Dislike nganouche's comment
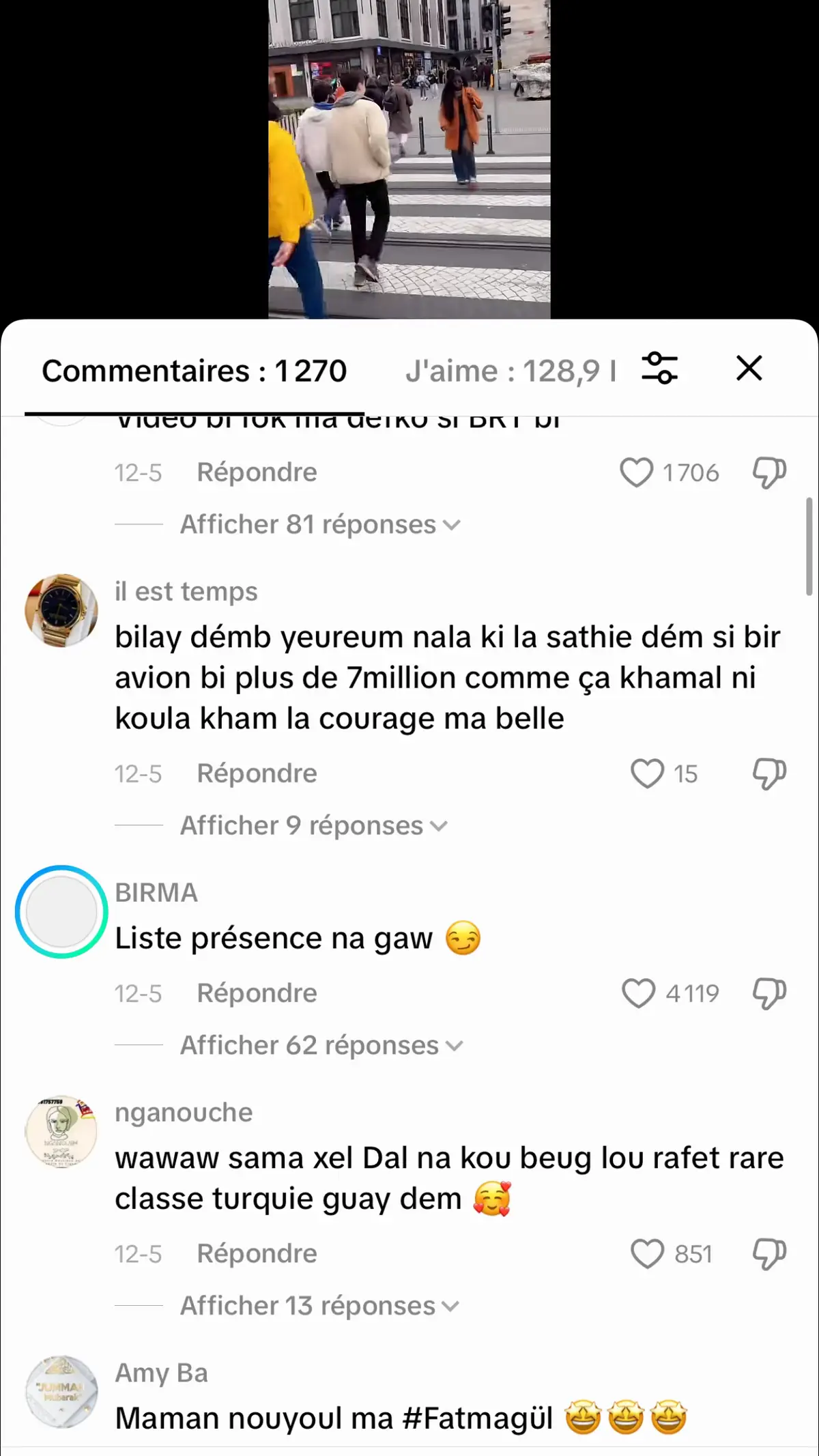 point(769,1254)
